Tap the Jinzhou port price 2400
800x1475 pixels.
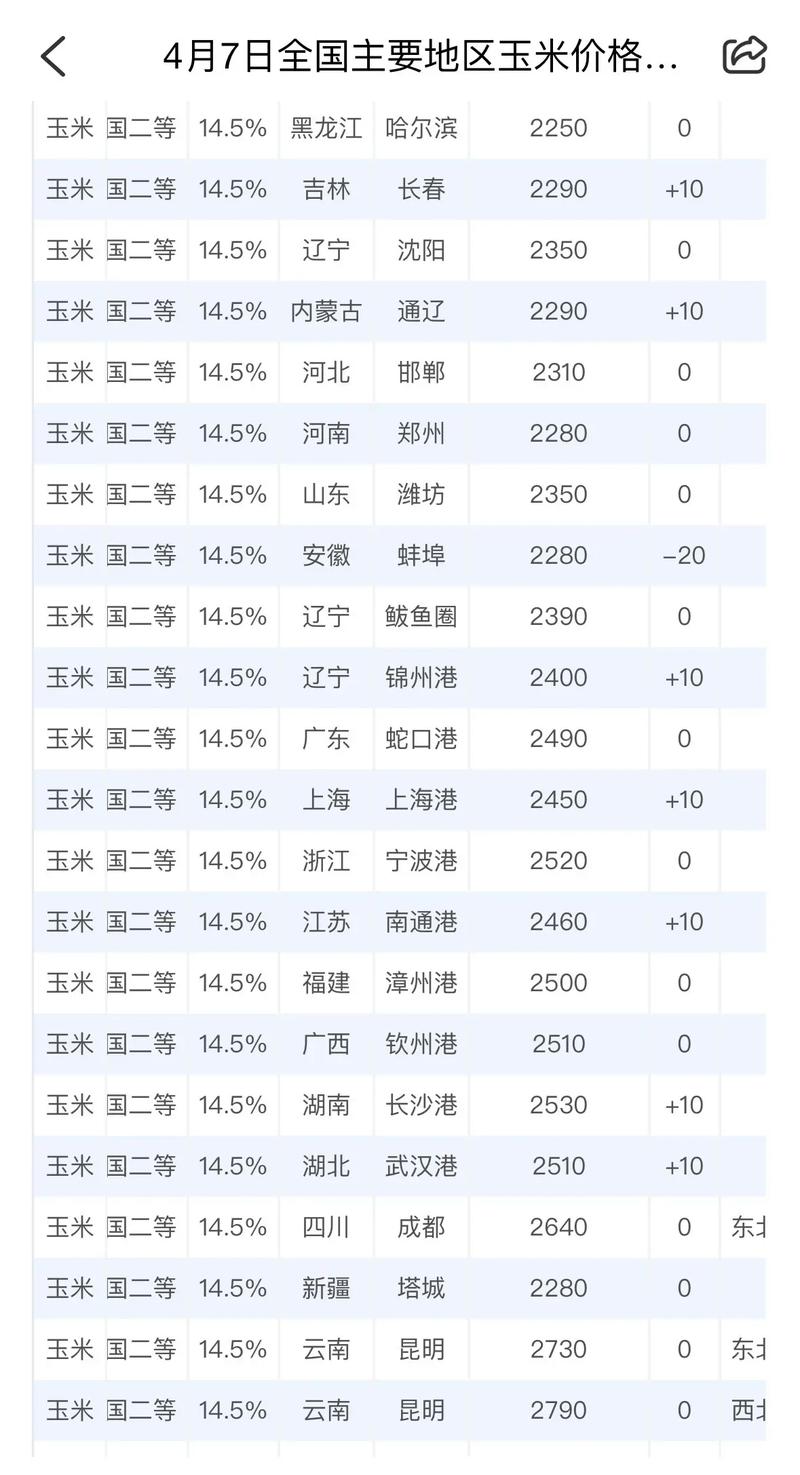557,677
